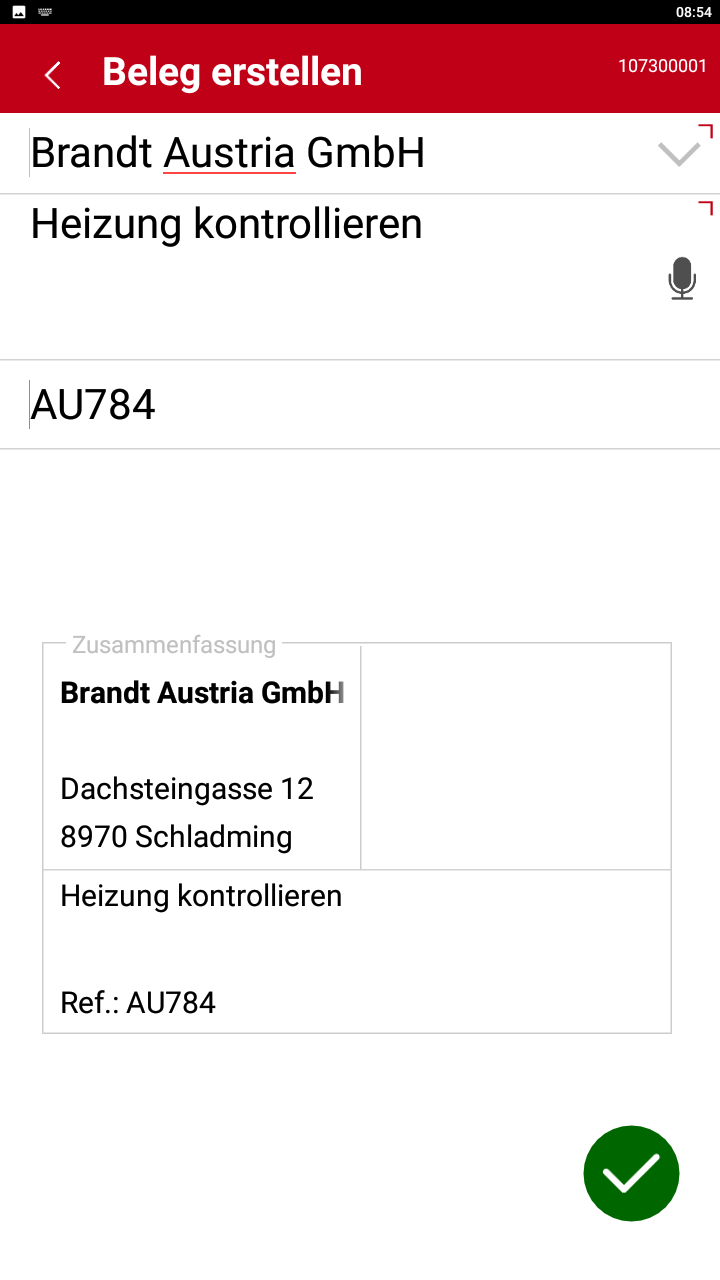Start voice input with the microphone
This screenshot has height=1280, width=720.
(682, 279)
